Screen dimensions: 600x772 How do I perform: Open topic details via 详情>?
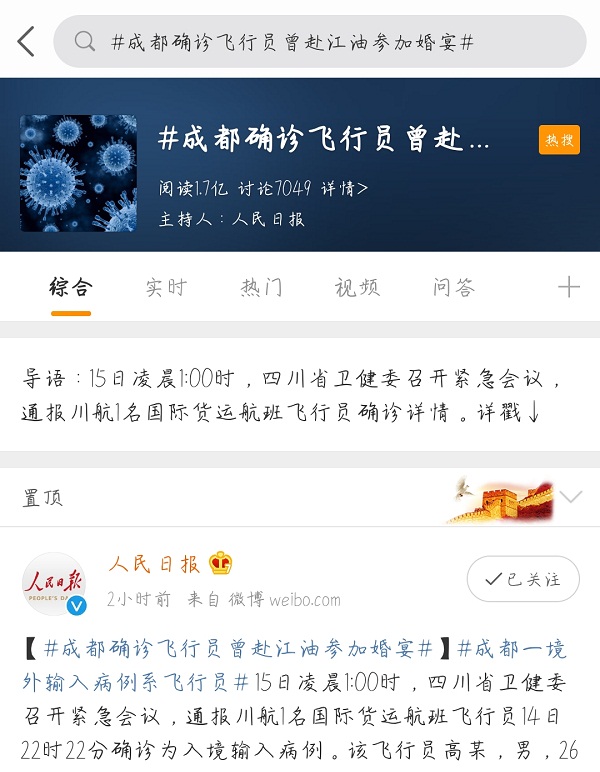(x=346, y=188)
